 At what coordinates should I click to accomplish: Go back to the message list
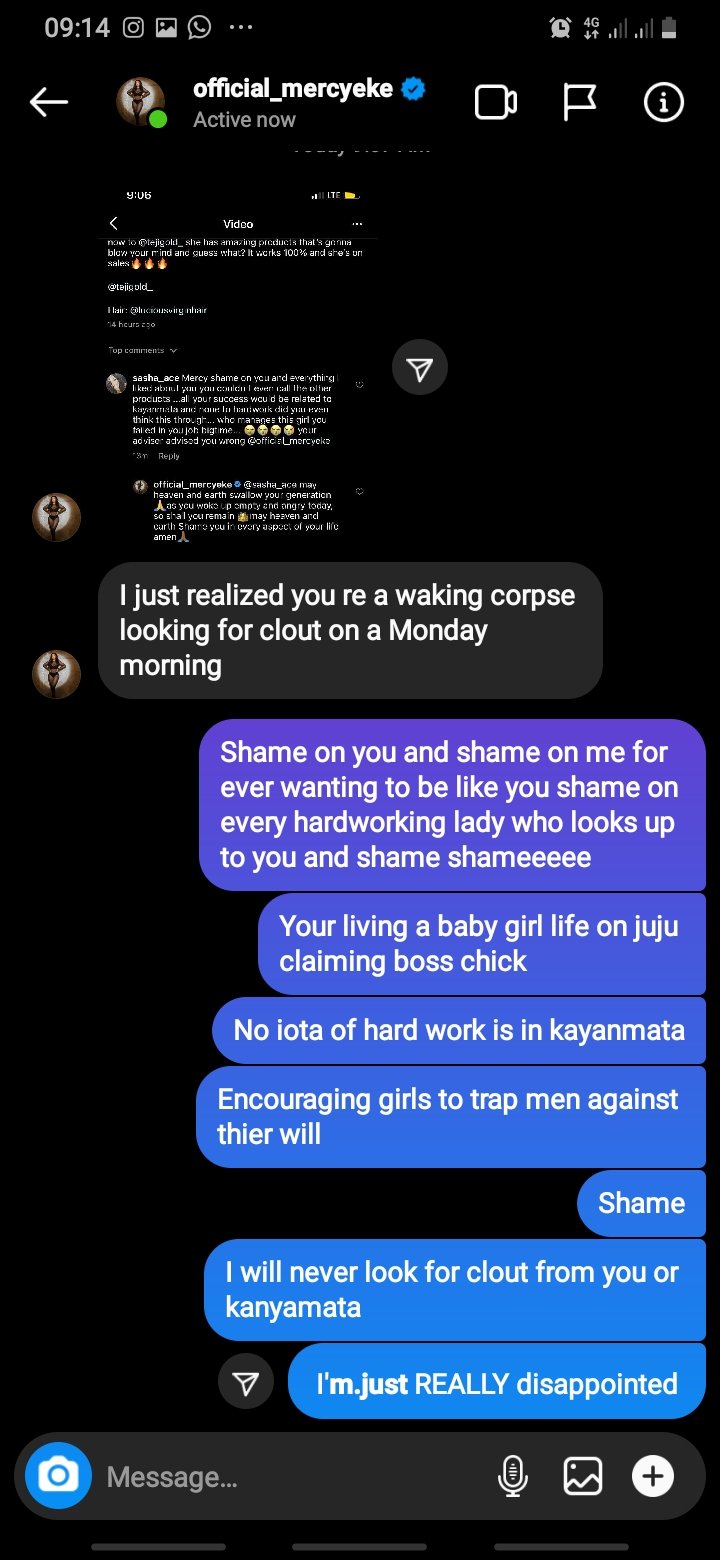point(48,102)
